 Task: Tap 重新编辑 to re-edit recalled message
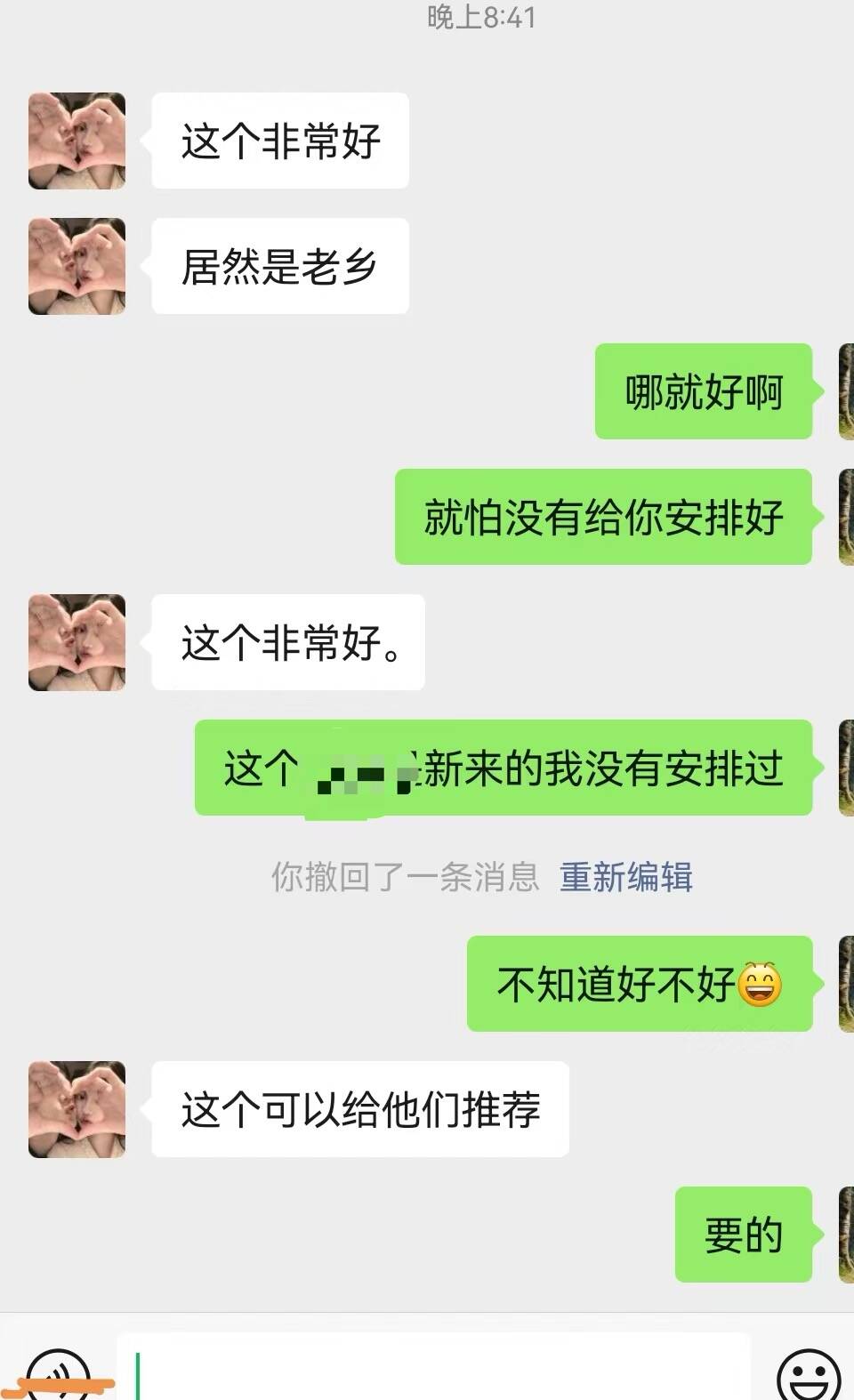click(x=625, y=877)
